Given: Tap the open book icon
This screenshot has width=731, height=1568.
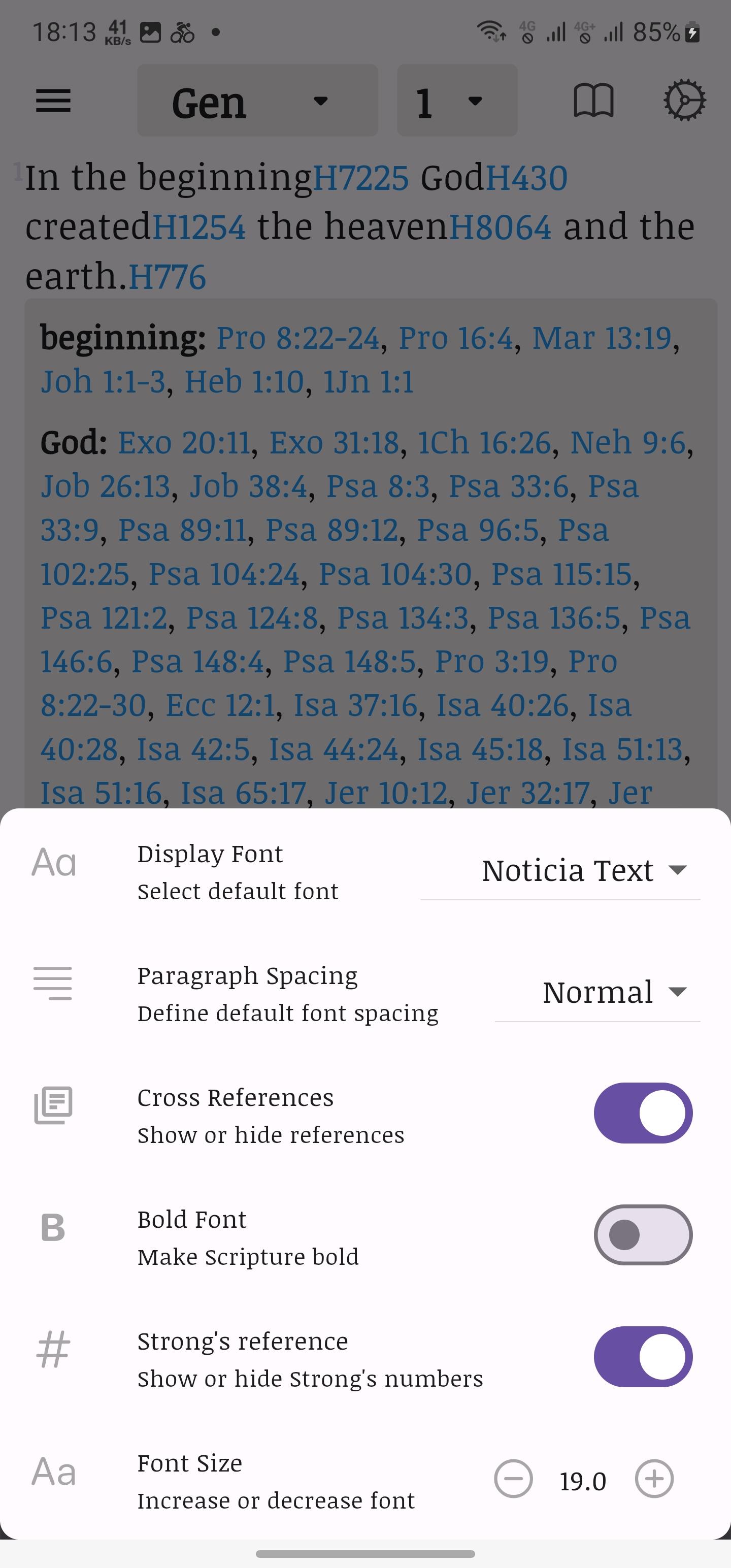Looking at the screenshot, I should click(593, 101).
